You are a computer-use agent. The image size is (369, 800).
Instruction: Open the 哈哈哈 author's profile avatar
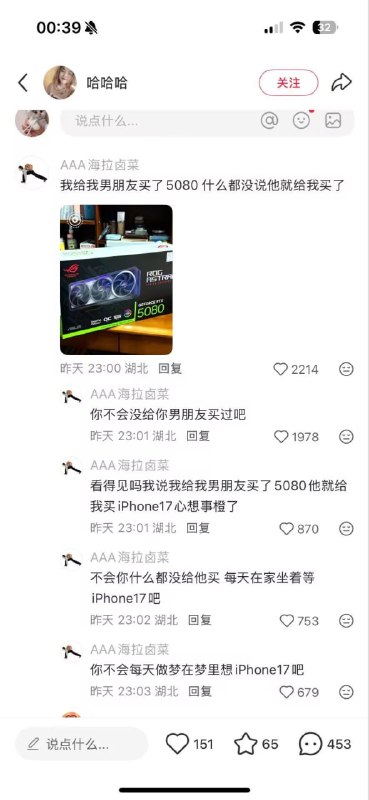pyautogui.click(x=60, y=82)
